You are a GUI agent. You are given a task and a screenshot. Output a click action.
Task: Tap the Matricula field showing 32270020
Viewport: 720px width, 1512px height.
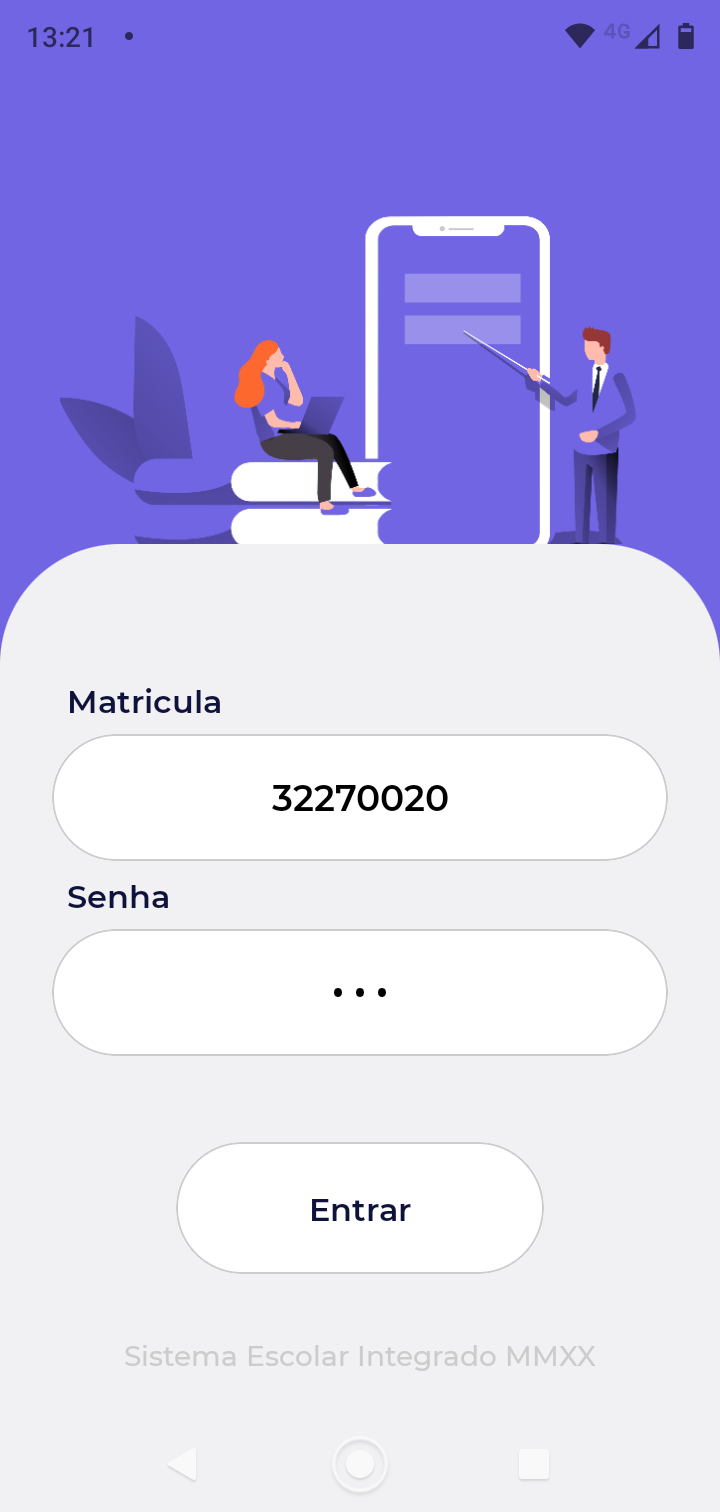click(360, 798)
